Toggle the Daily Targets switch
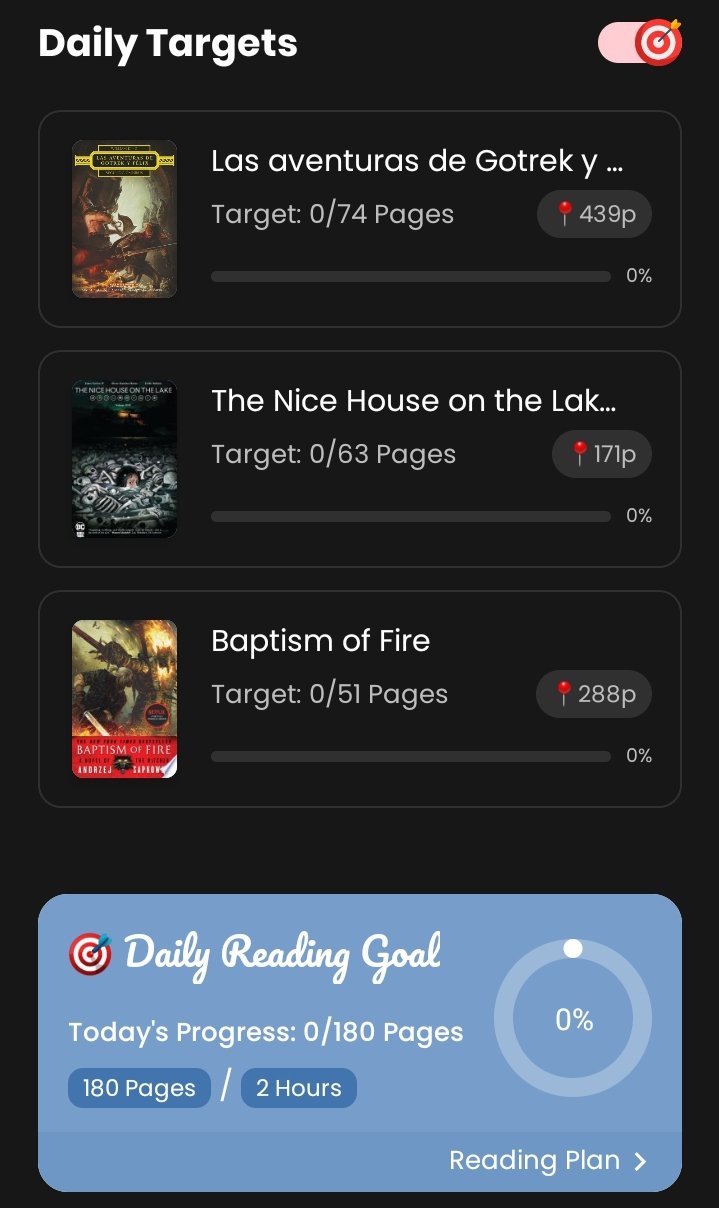Screen dimensions: 719x1208 pyautogui.click(x=640, y=43)
